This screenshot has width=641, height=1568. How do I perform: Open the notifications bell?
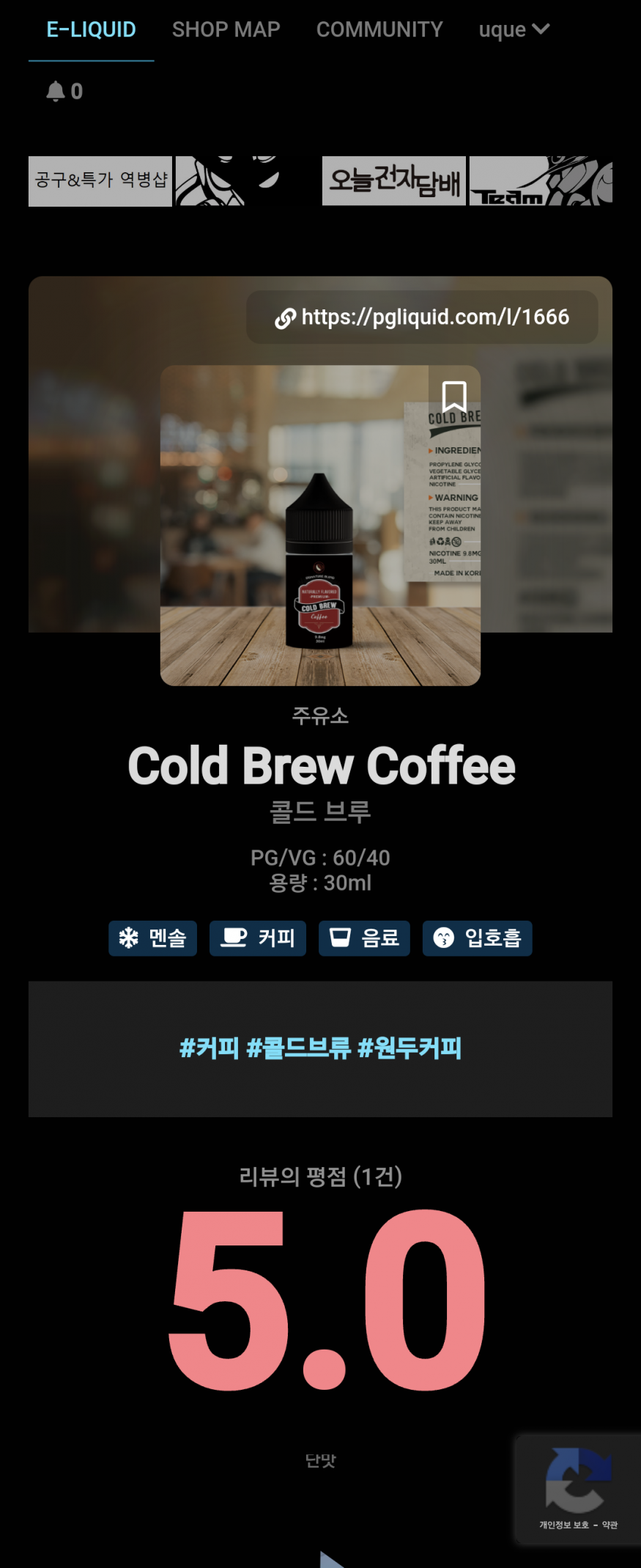(x=64, y=92)
